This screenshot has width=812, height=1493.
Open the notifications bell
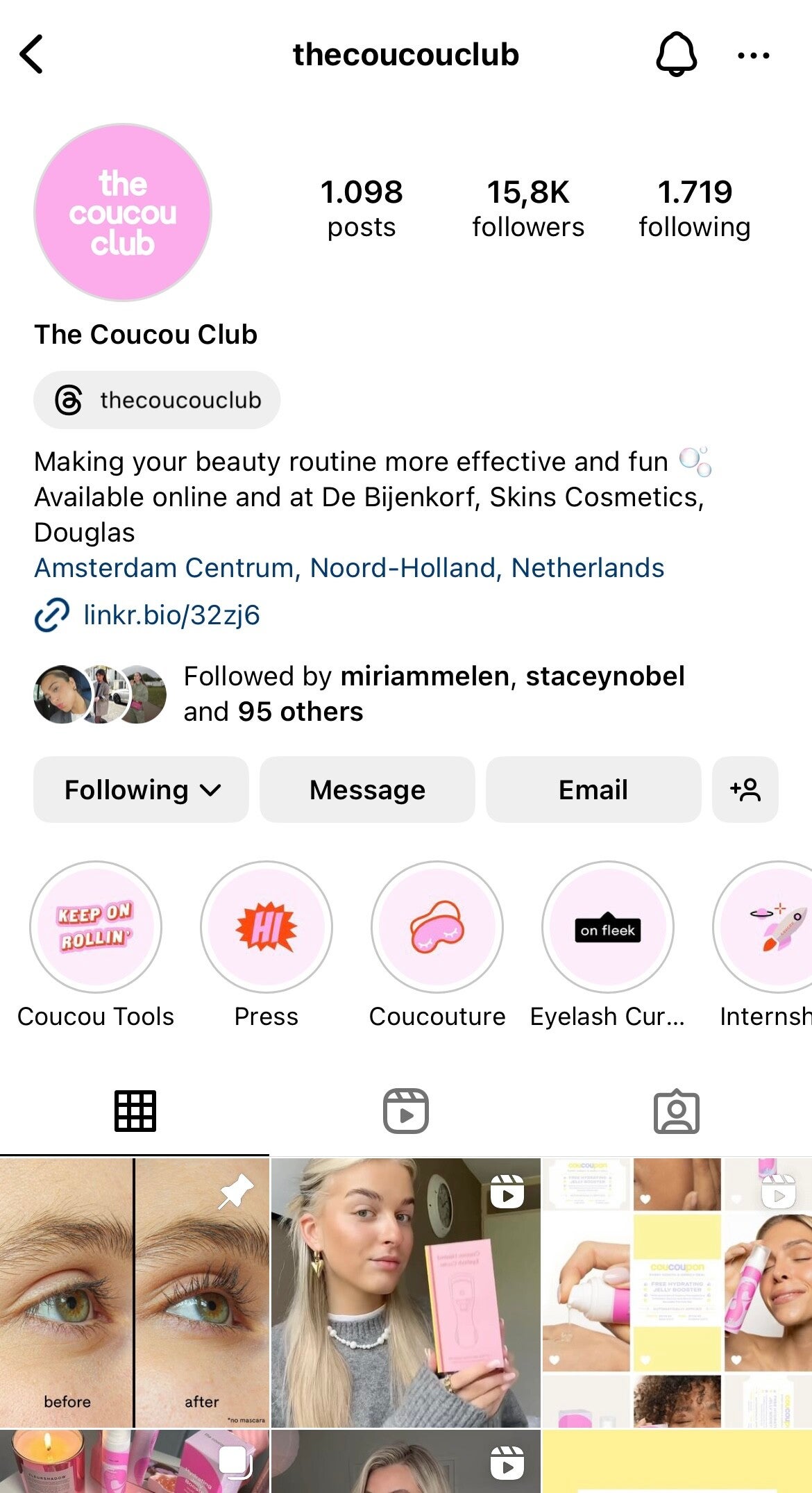[x=676, y=54]
